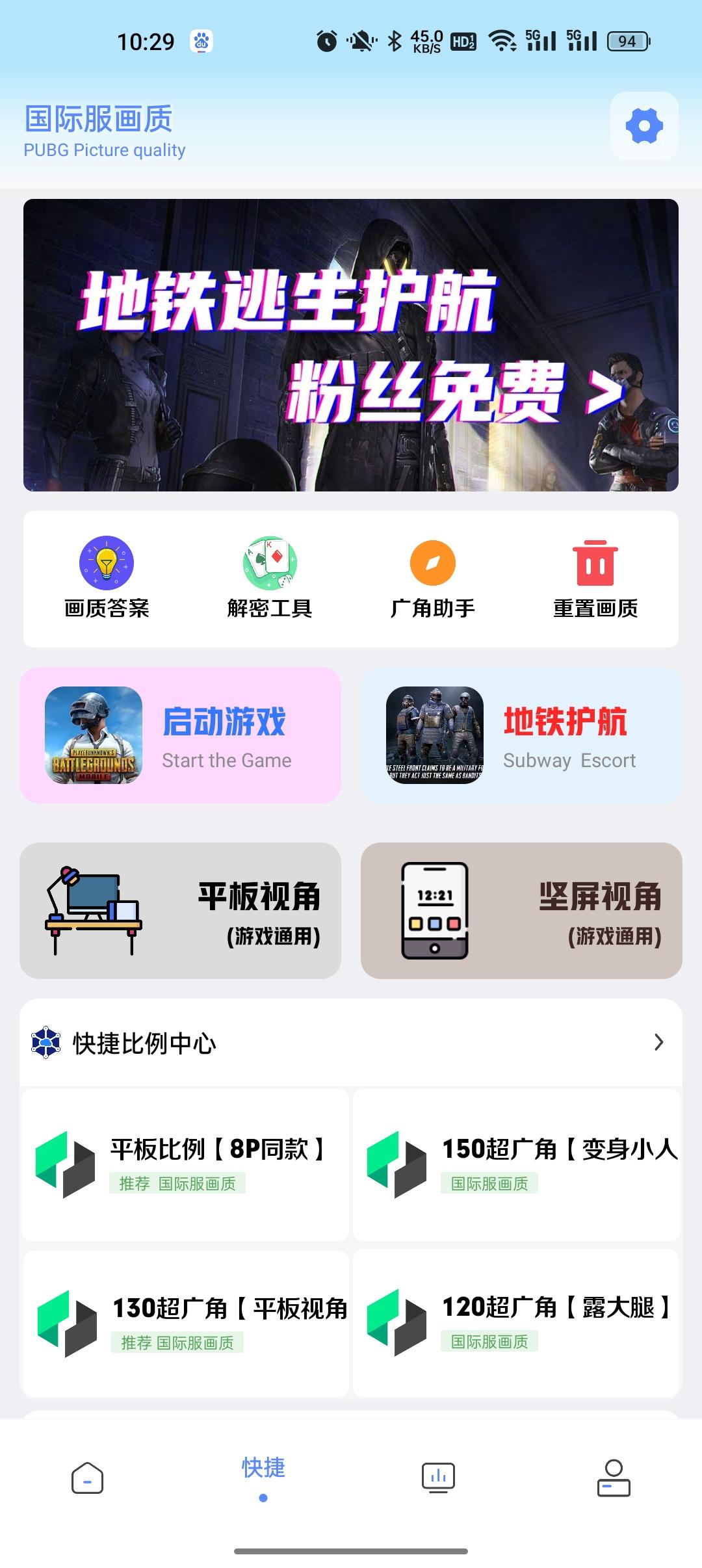702x1568 pixels.
Task: Choose 120超广角【露大腿】 preset
Action: tap(517, 1322)
